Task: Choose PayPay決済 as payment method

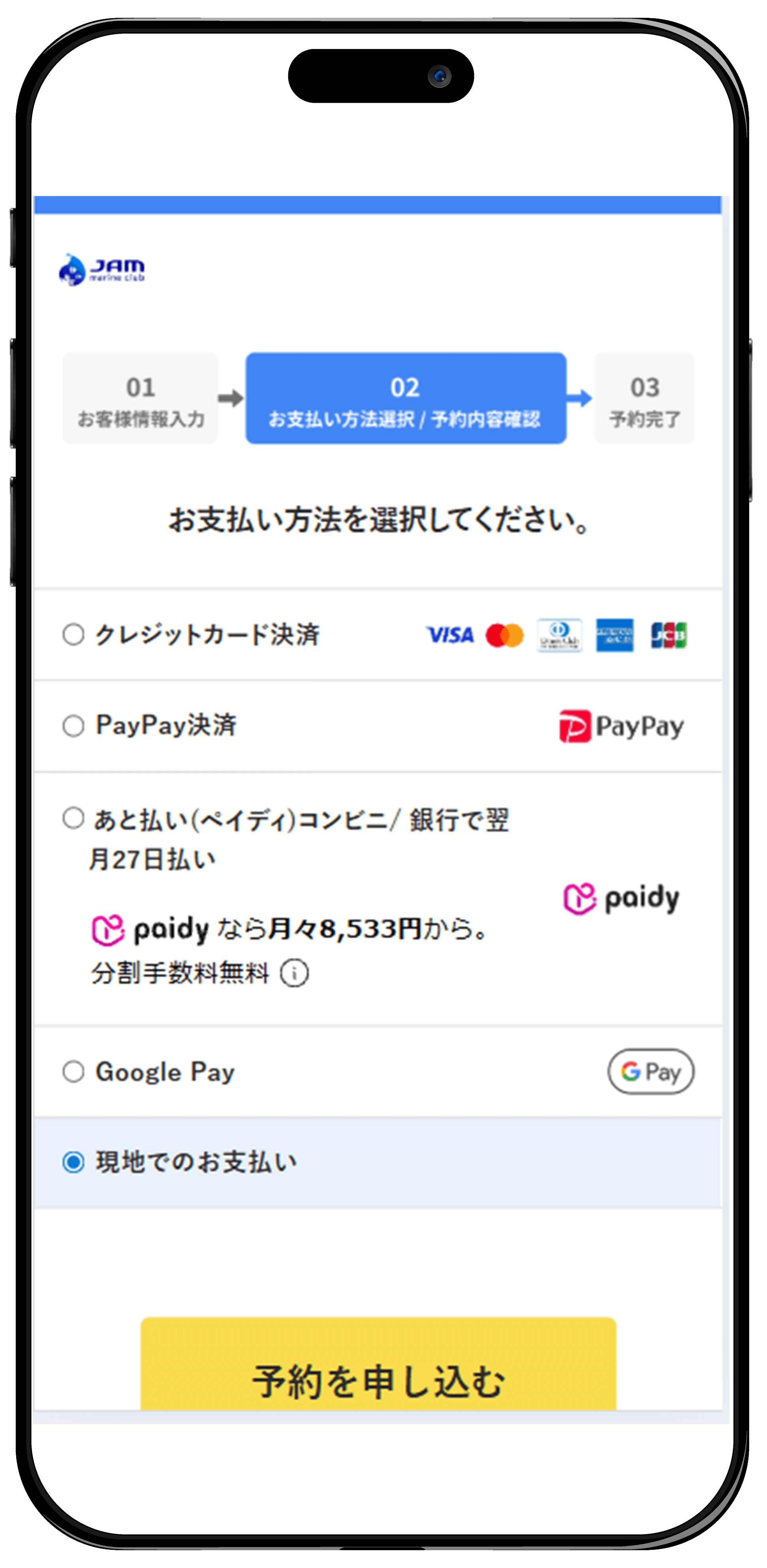Action: click(x=73, y=726)
